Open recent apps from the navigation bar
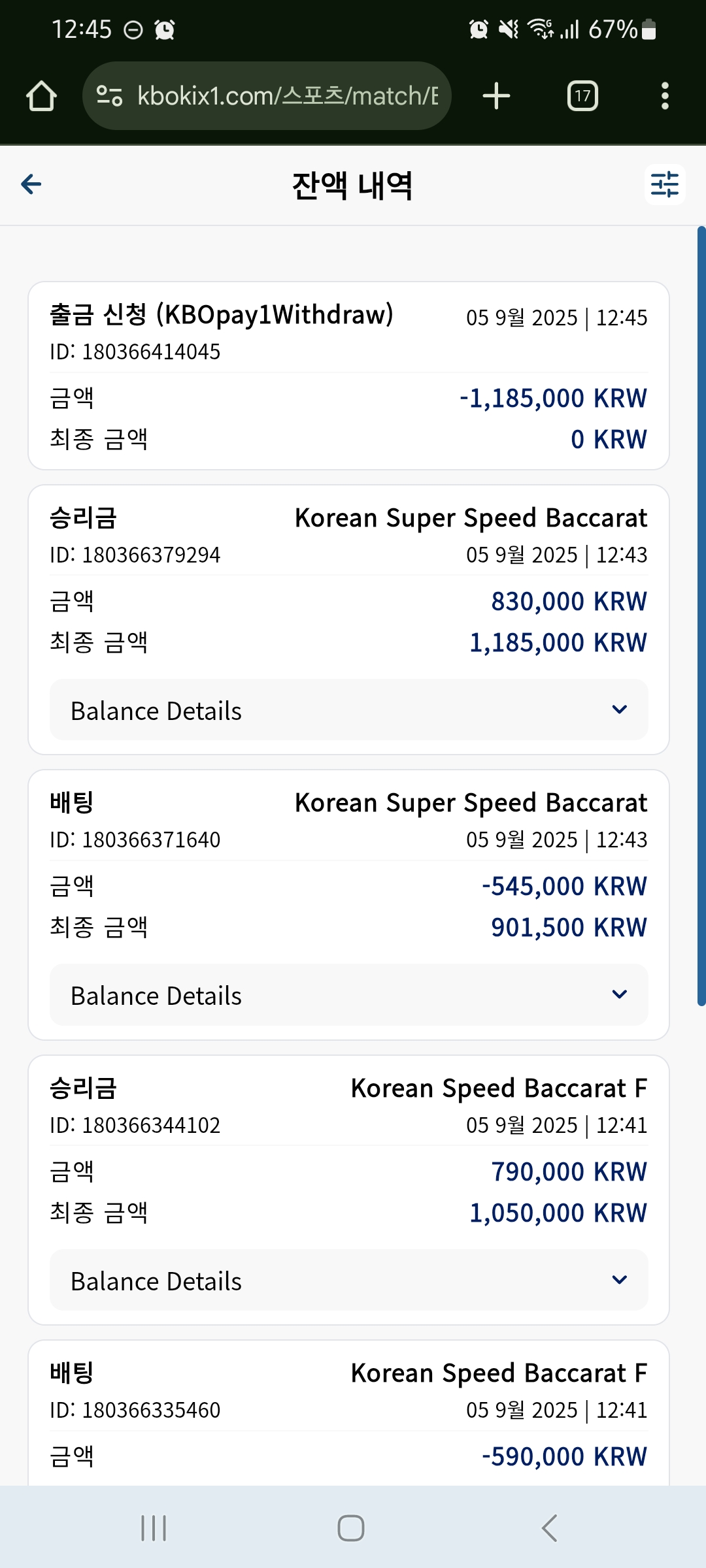Screen dimensions: 706x1568 pyautogui.click(x=154, y=1528)
